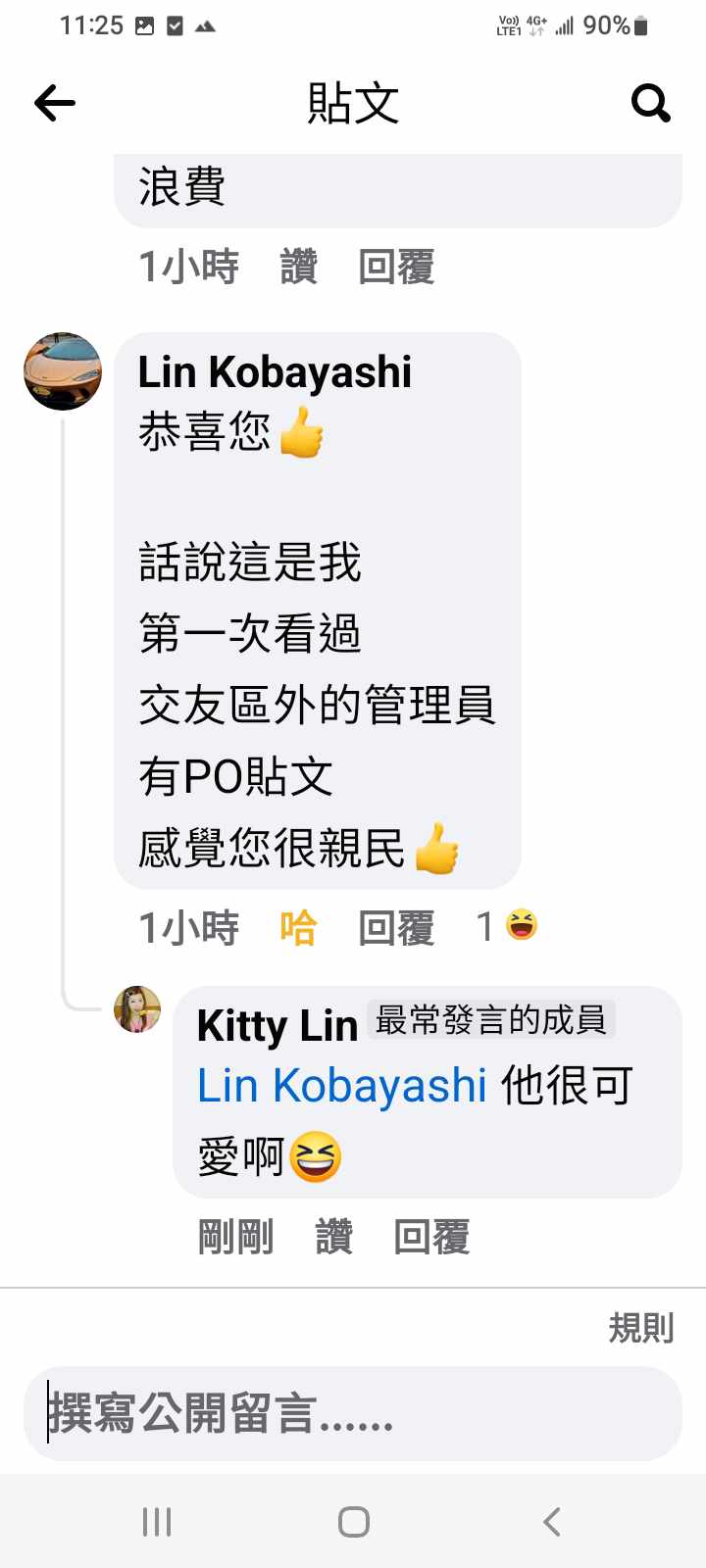Open the blue Lin Kobayashi mention
706x1568 pixels.
[x=341, y=1086]
